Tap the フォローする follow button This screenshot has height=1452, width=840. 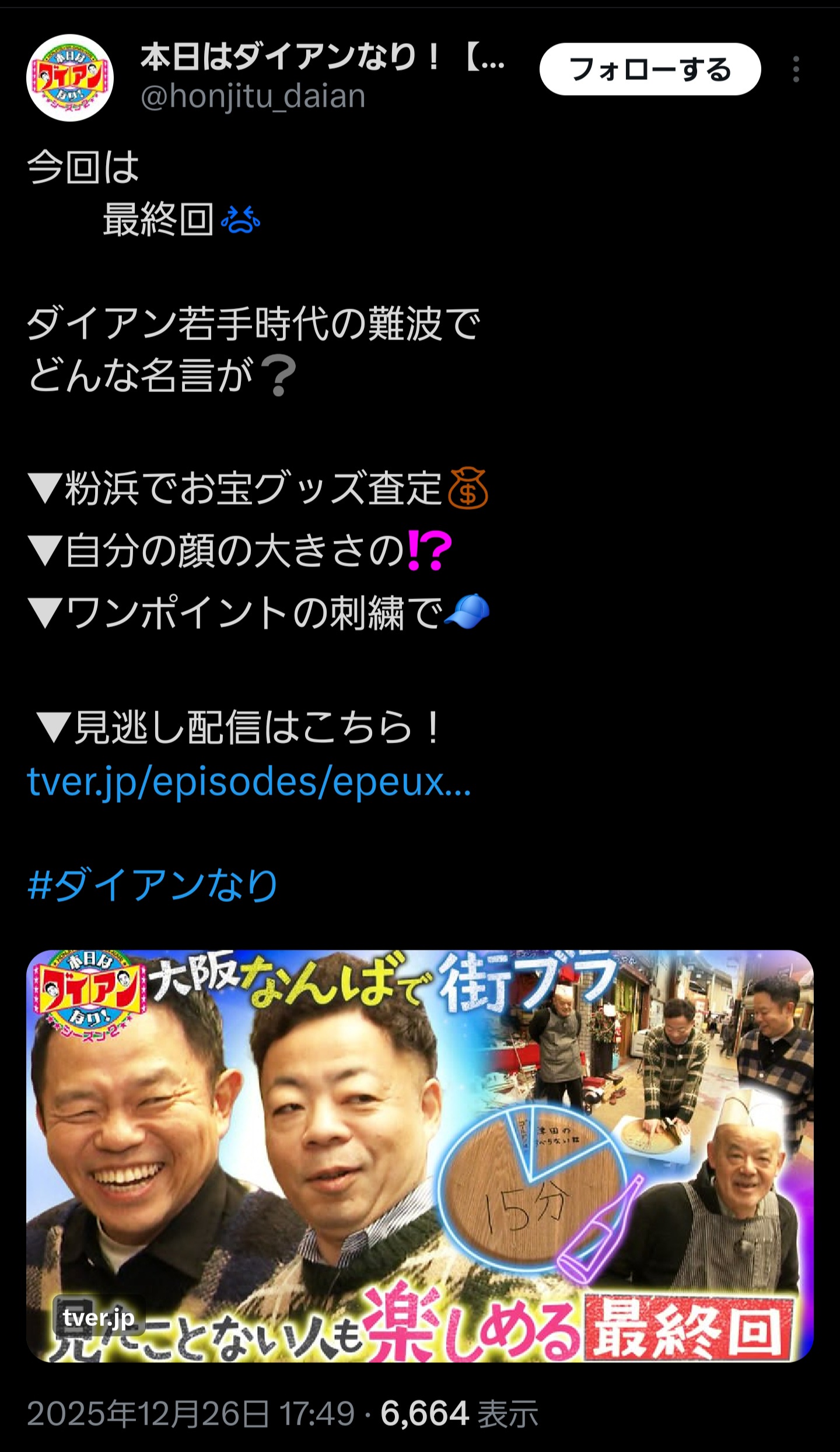[x=649, y=69]
